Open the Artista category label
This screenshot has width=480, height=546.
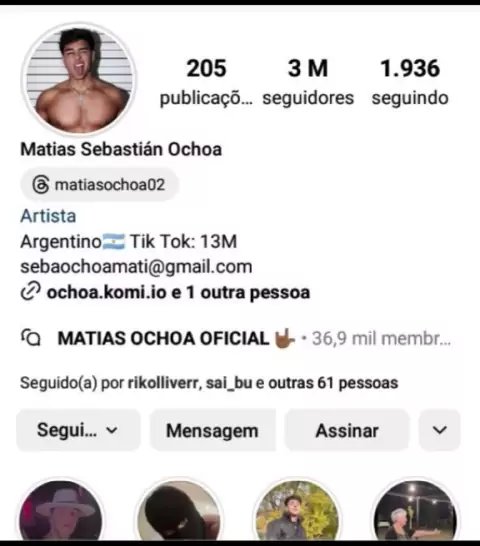48,216
